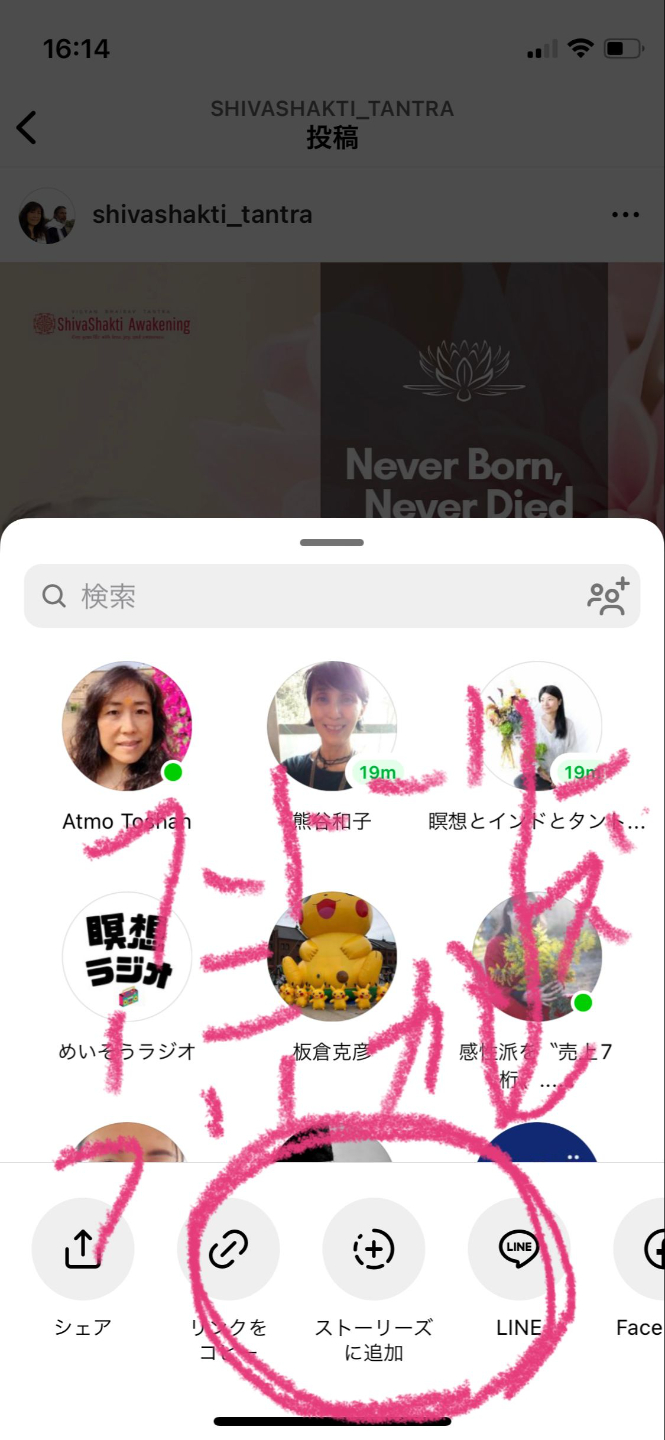Open the create group icon beside search
This screenshot has width=665, height=1440.
(x=607, y=596)
